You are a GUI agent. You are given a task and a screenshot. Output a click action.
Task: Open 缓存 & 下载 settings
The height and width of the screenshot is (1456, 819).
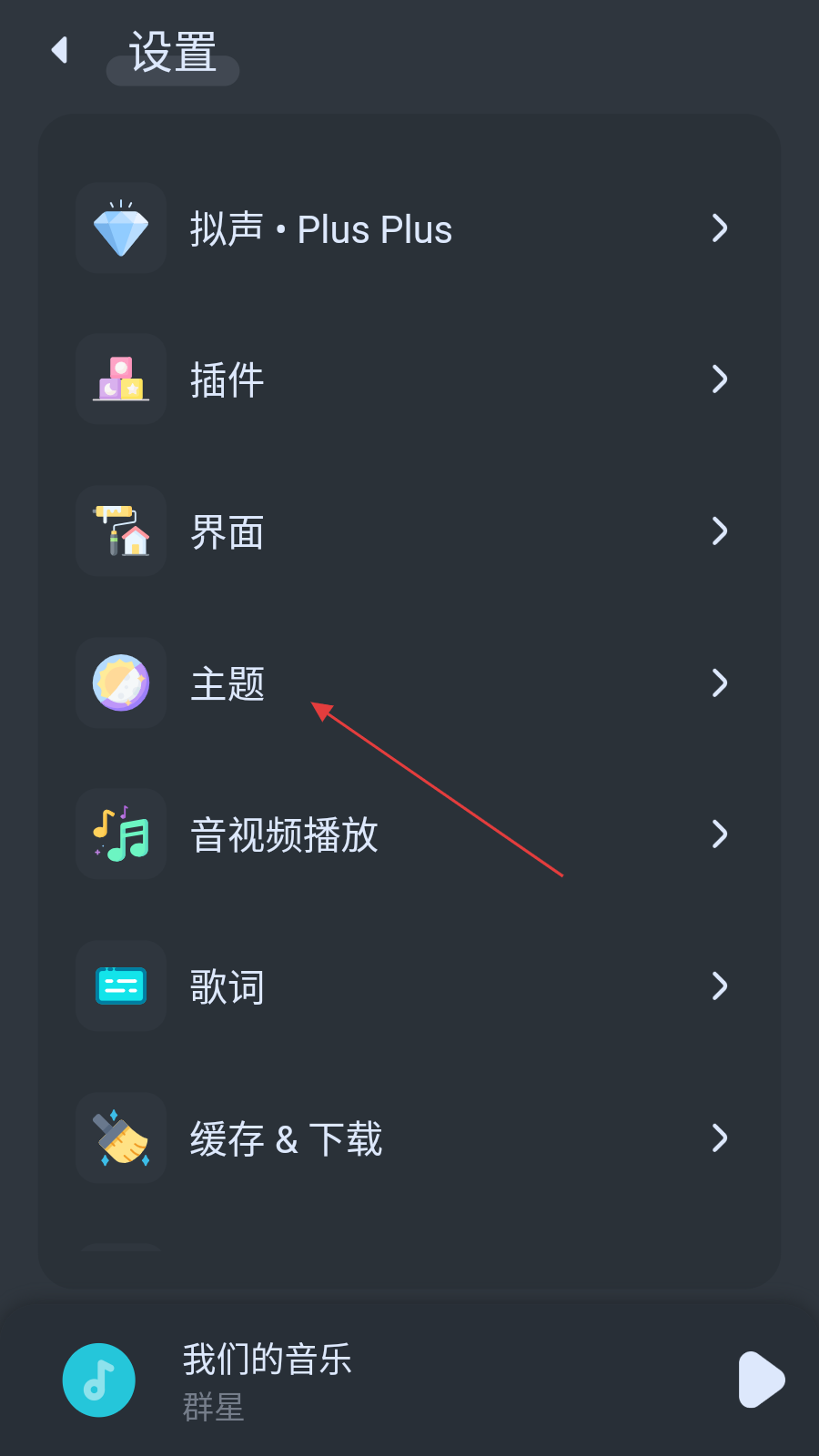409,1138
